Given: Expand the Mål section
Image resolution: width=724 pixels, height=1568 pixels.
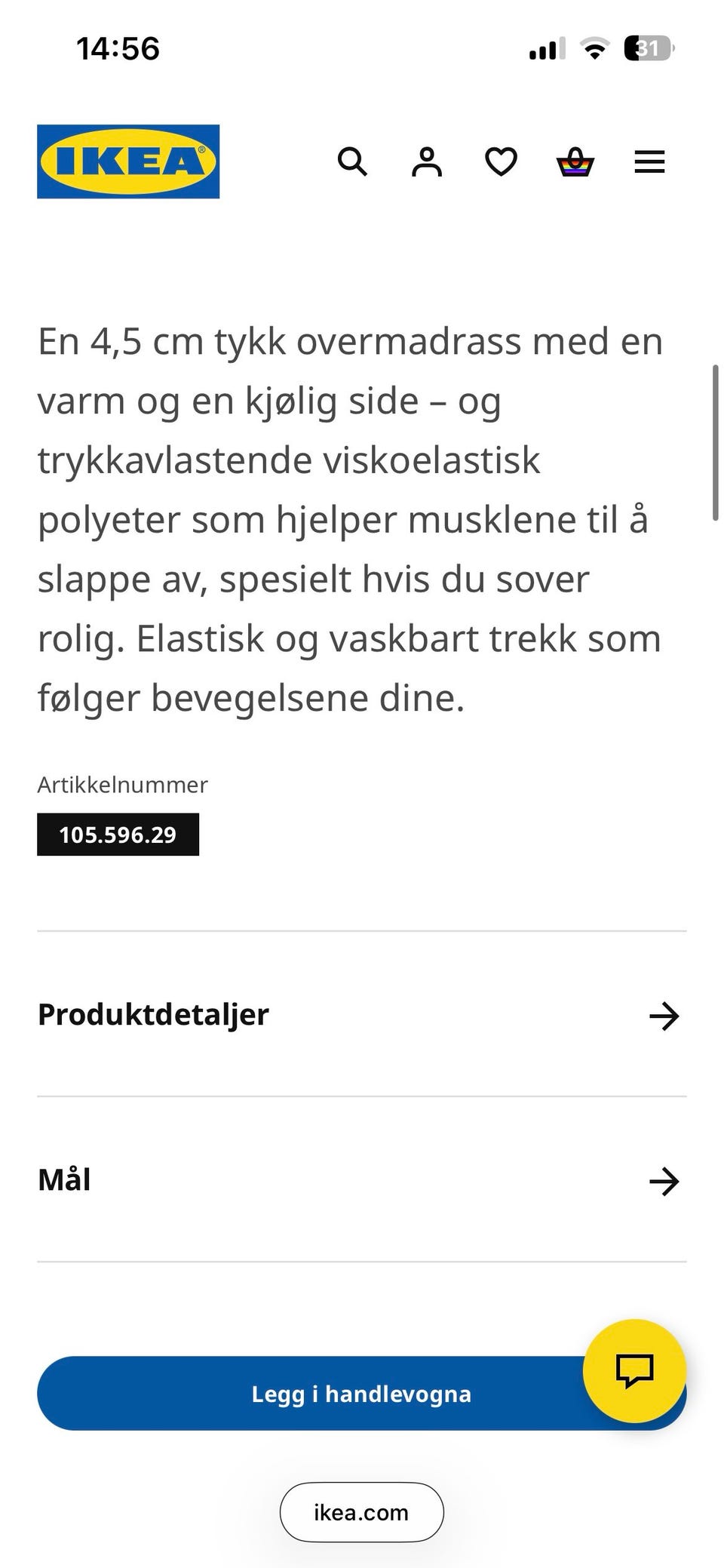Looking at the screenshot, I should (65, 1179).
